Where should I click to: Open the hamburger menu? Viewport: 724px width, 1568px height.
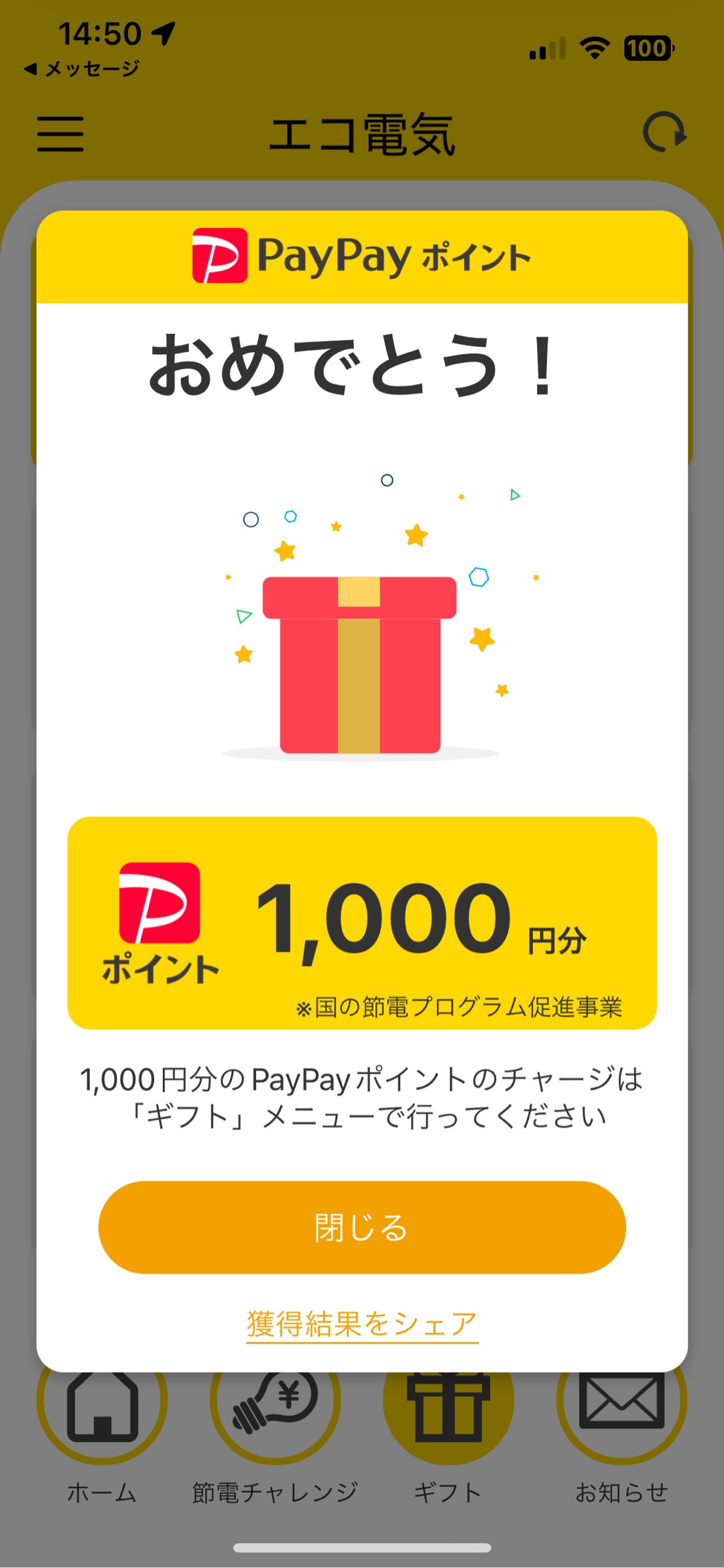tap(60, 133)
